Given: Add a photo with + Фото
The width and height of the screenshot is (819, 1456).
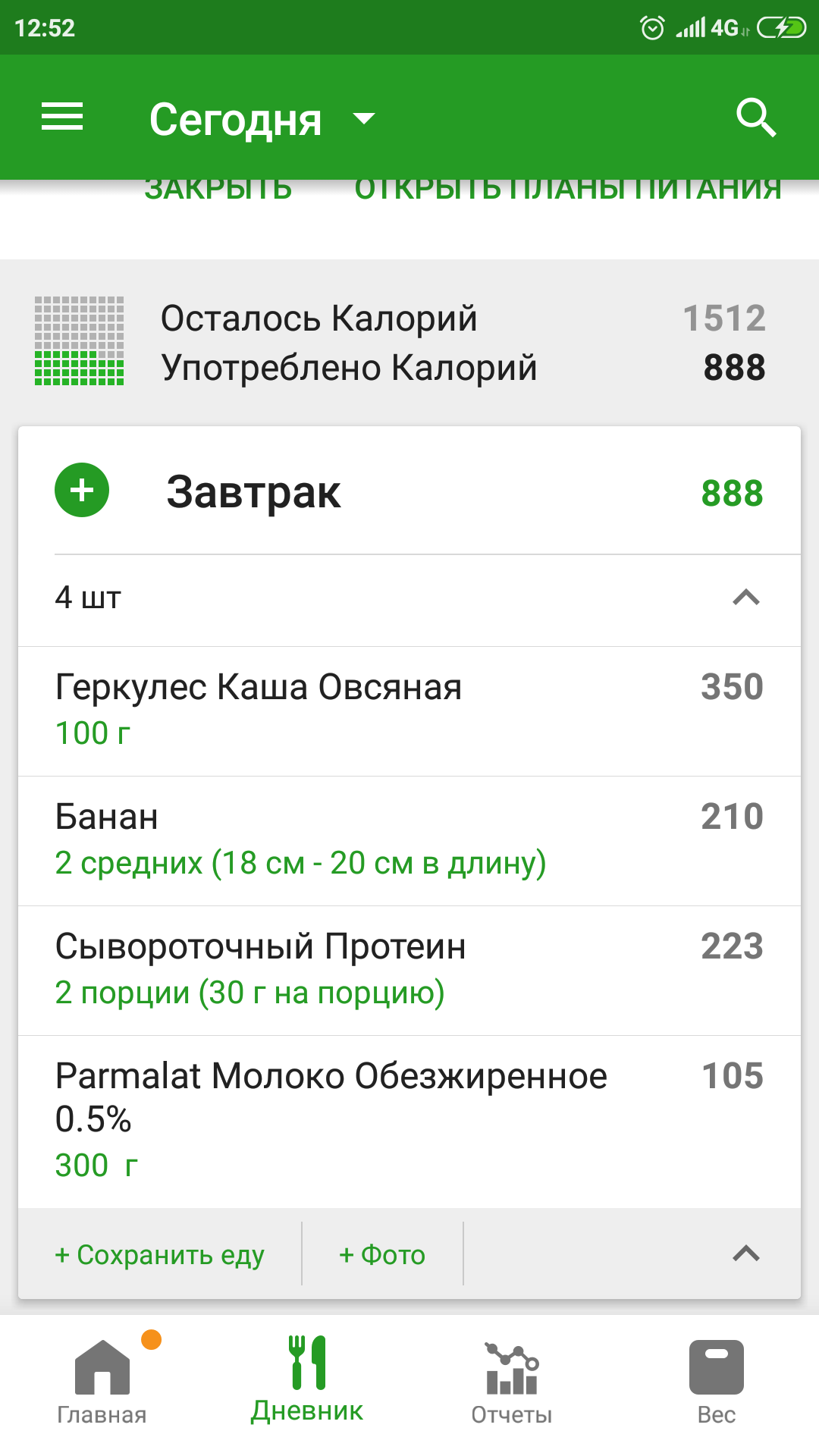Looking at the screenshot, I should [x=383, y=1255].
